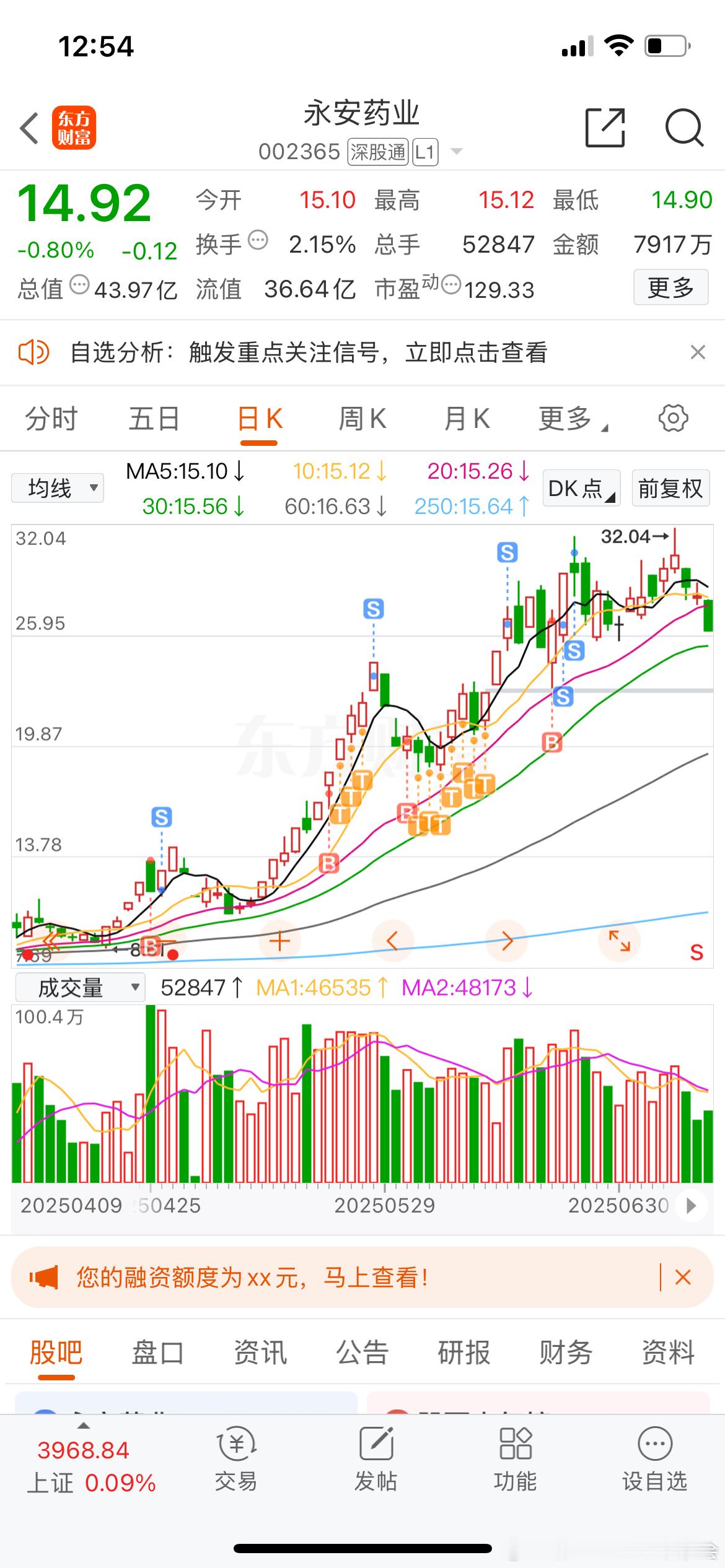This screenshot has height=1568, width=725.
Task: Share this stock page
Action: [x=605, y=128]
